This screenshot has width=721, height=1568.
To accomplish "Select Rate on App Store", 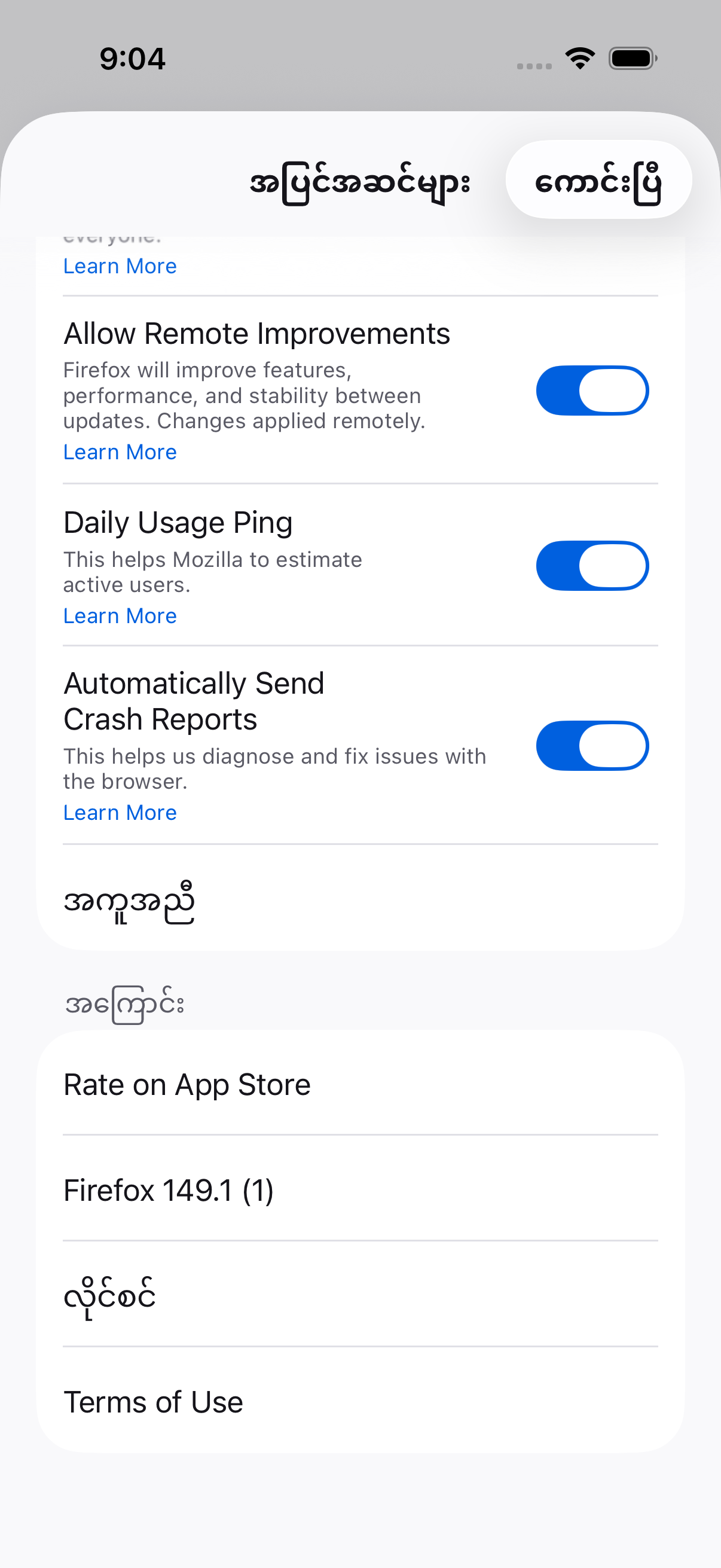I will point(360,1085).
